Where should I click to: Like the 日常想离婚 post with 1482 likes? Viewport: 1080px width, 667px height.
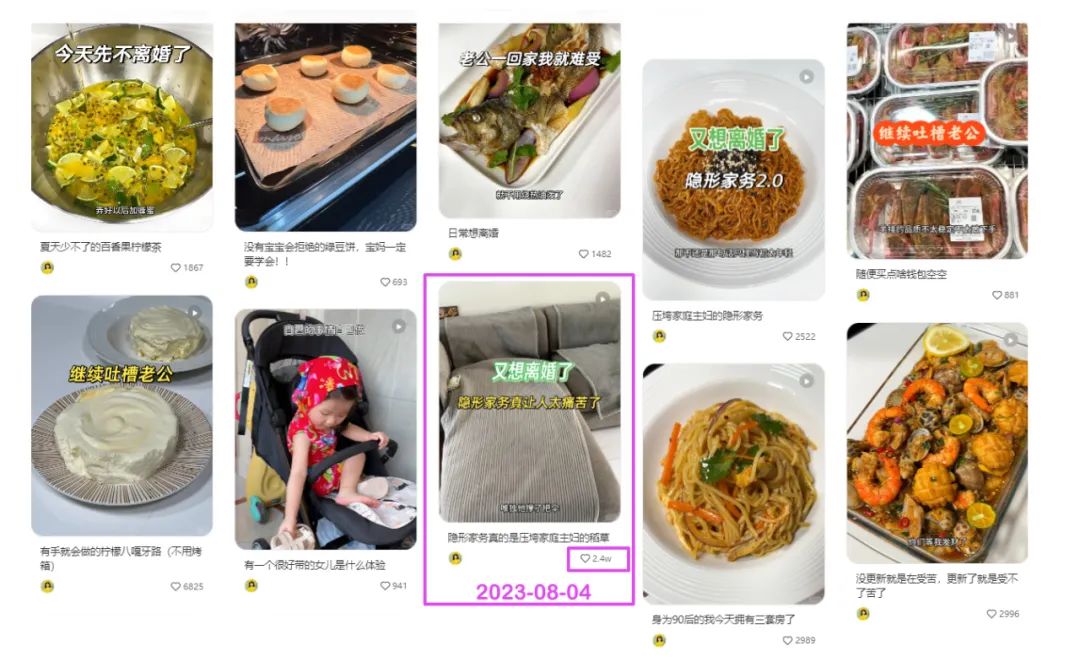pyautogui.click(x=585, y=254)
